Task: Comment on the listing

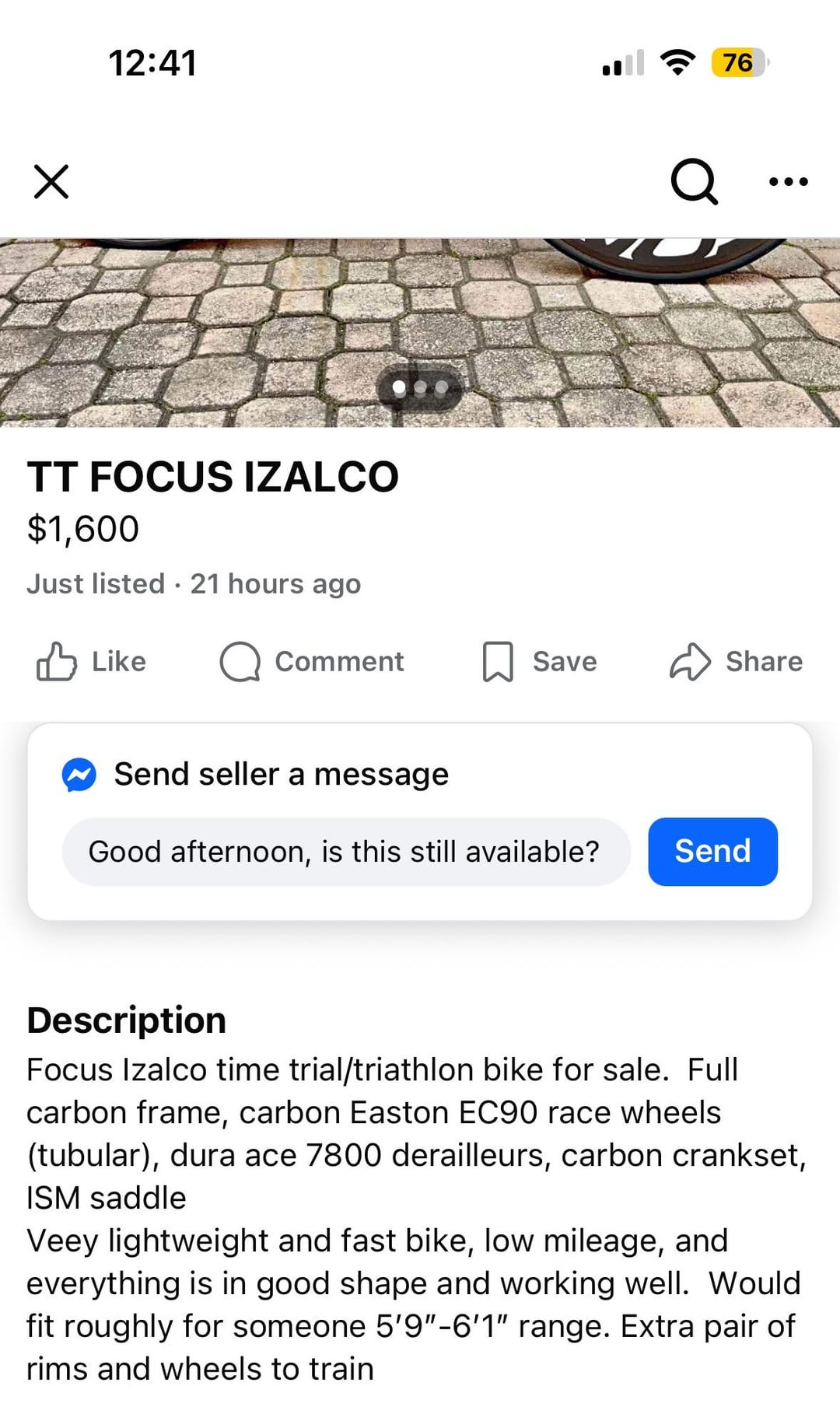Action: pos(312,662)
